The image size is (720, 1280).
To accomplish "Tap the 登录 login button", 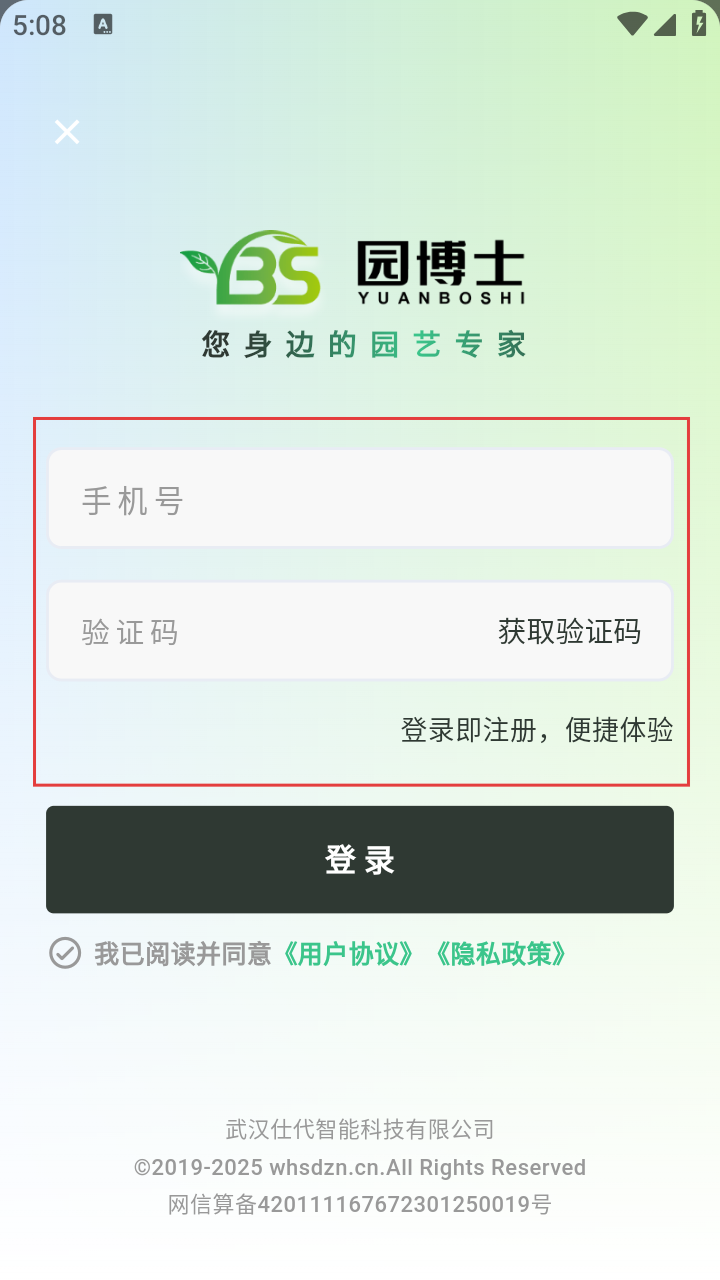I will (360, 859).
